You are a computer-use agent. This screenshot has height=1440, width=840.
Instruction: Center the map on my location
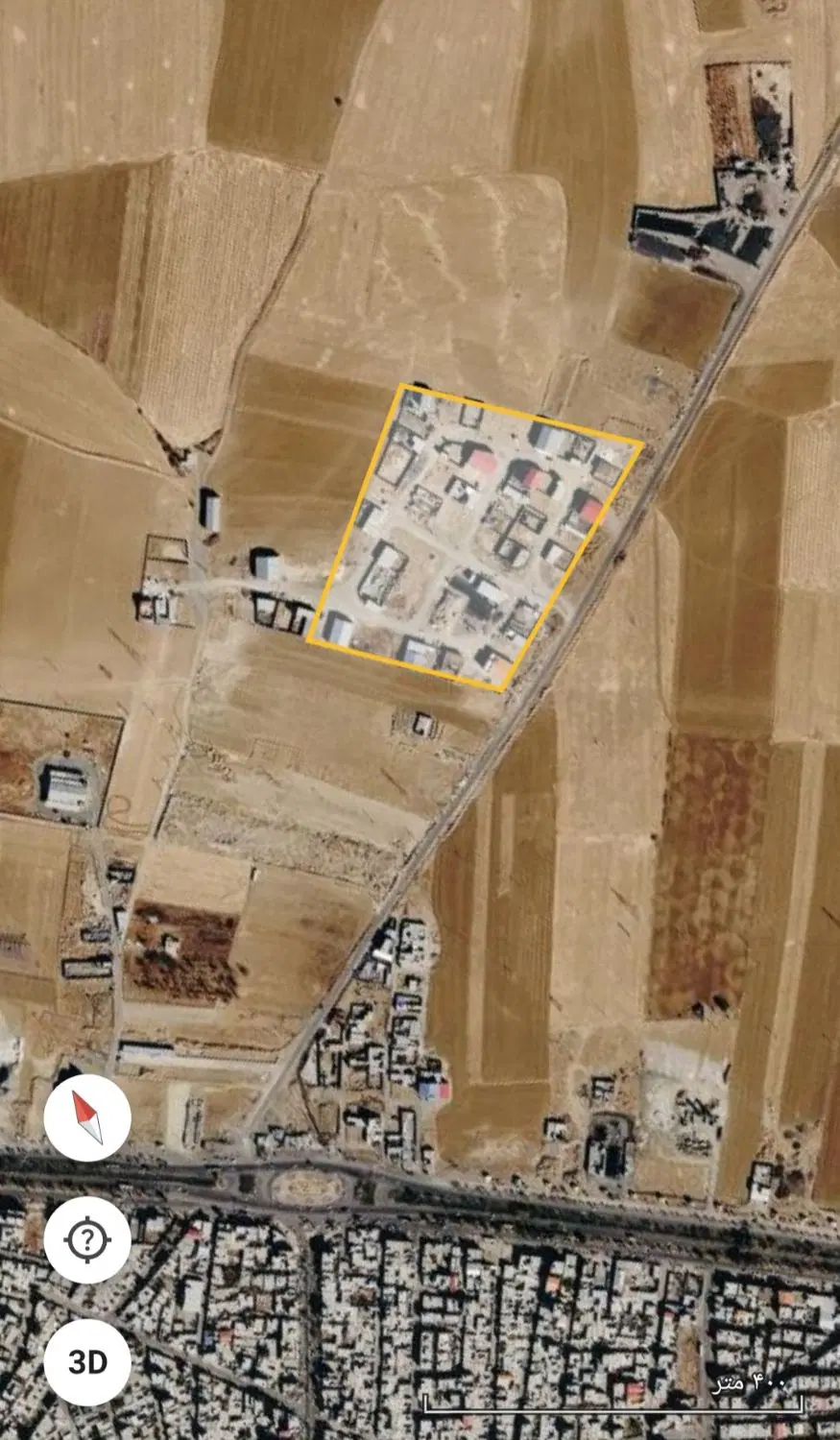coord(87,1239)
